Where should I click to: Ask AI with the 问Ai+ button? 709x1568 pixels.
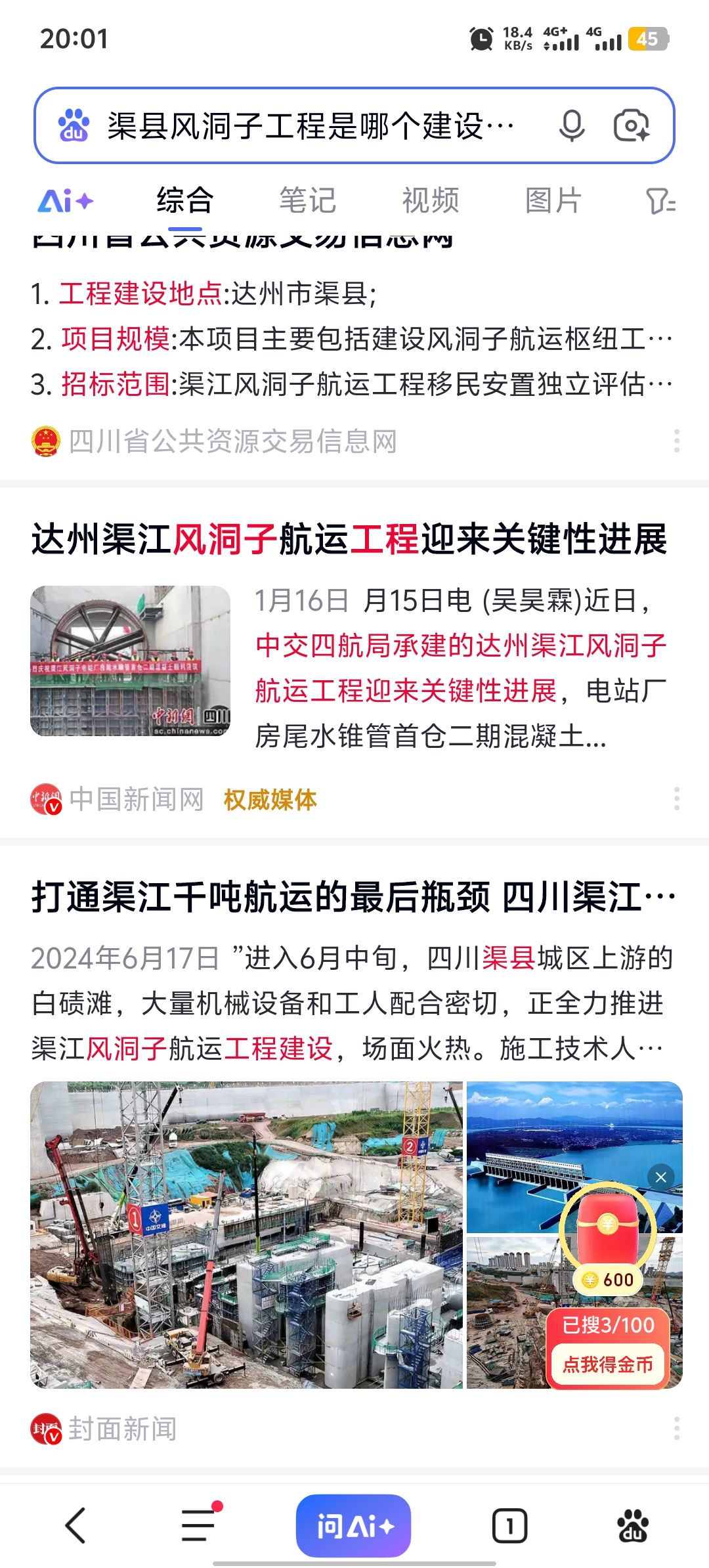[x=354, y=1525]
